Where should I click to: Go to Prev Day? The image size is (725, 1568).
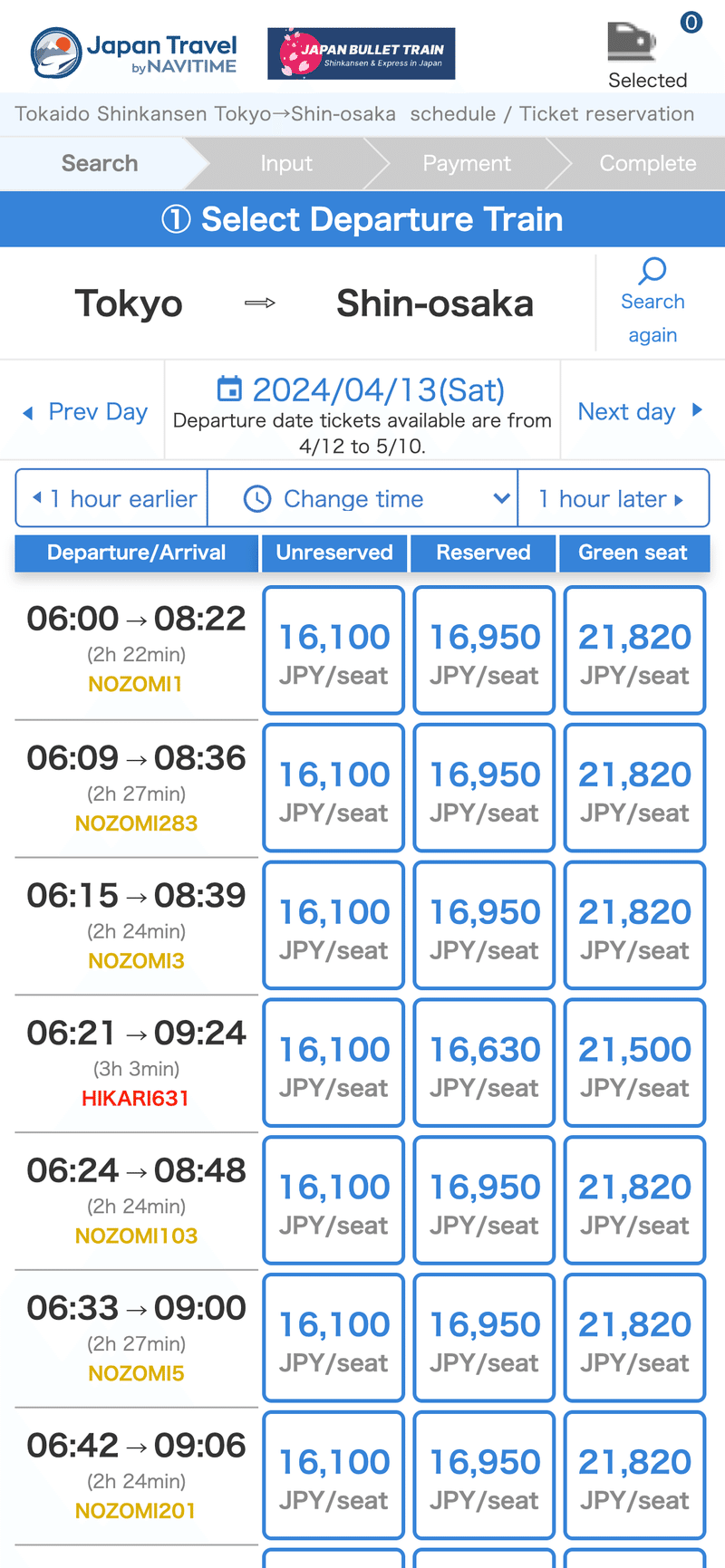[85, 412]
